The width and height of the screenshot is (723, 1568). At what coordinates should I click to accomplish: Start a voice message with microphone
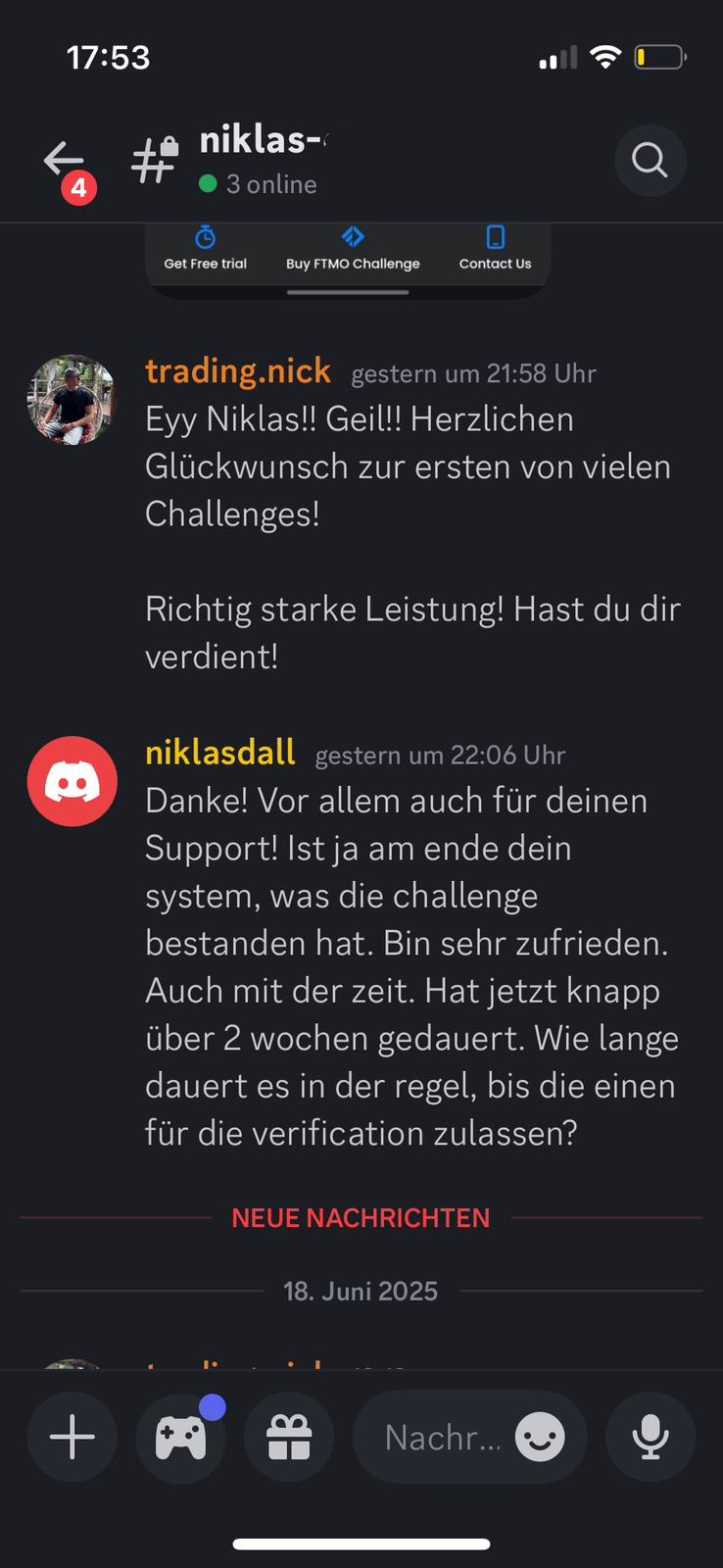[x=651, y=1438]
